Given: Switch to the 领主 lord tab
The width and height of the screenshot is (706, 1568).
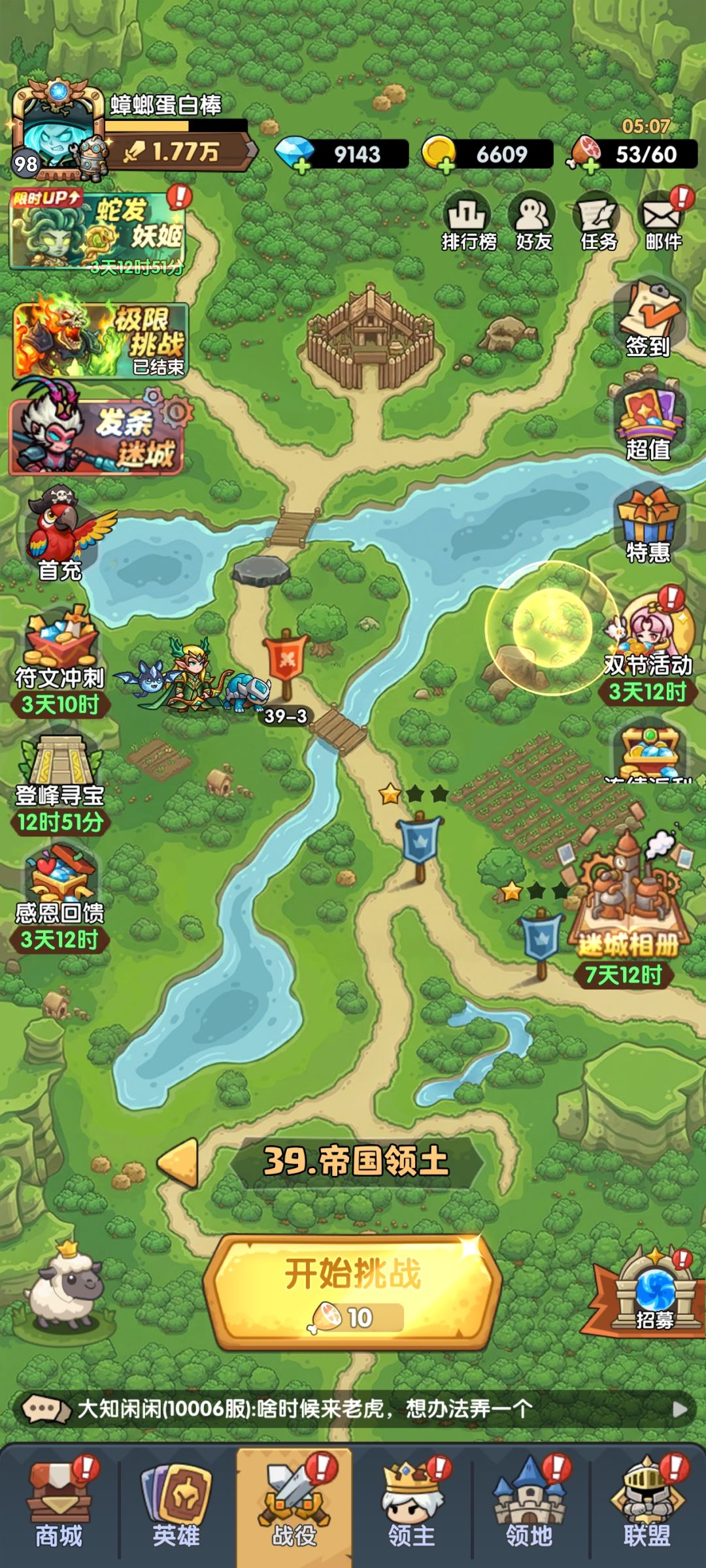Looking at the screenshot, I should point(412,1505).
